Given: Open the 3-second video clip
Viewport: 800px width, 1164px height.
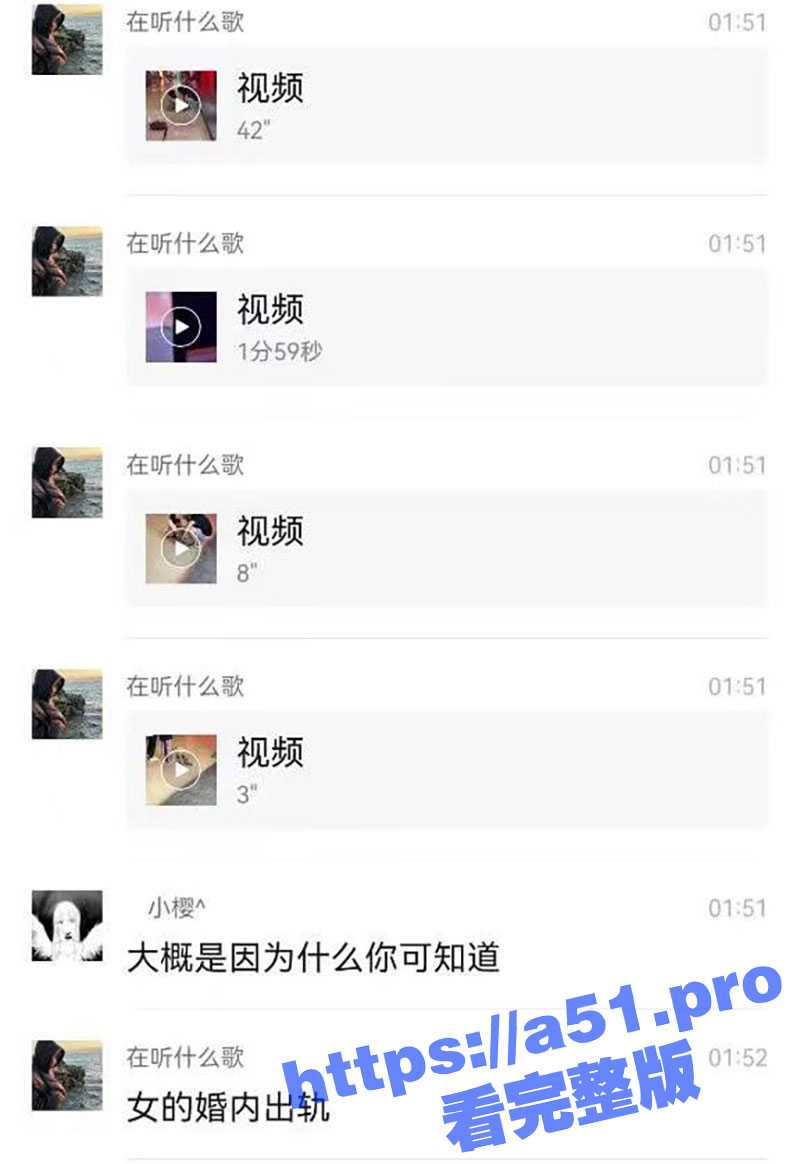Looking at the screenshot, I should click(x=181, y=770).
